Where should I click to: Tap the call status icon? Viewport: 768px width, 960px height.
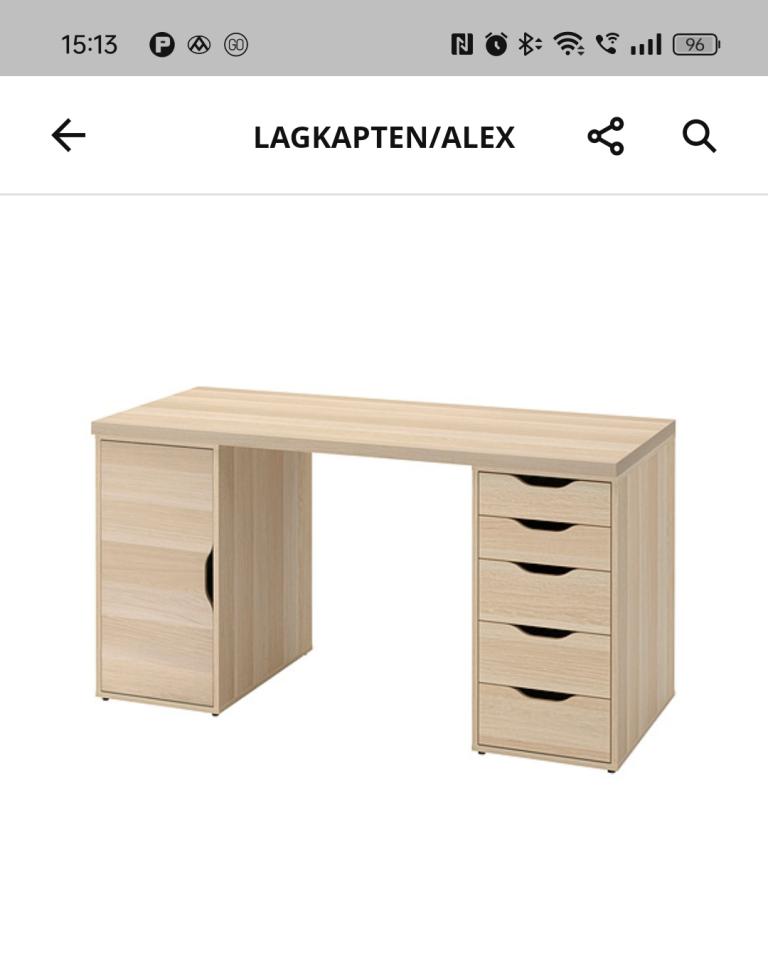(x=608, y=44)
